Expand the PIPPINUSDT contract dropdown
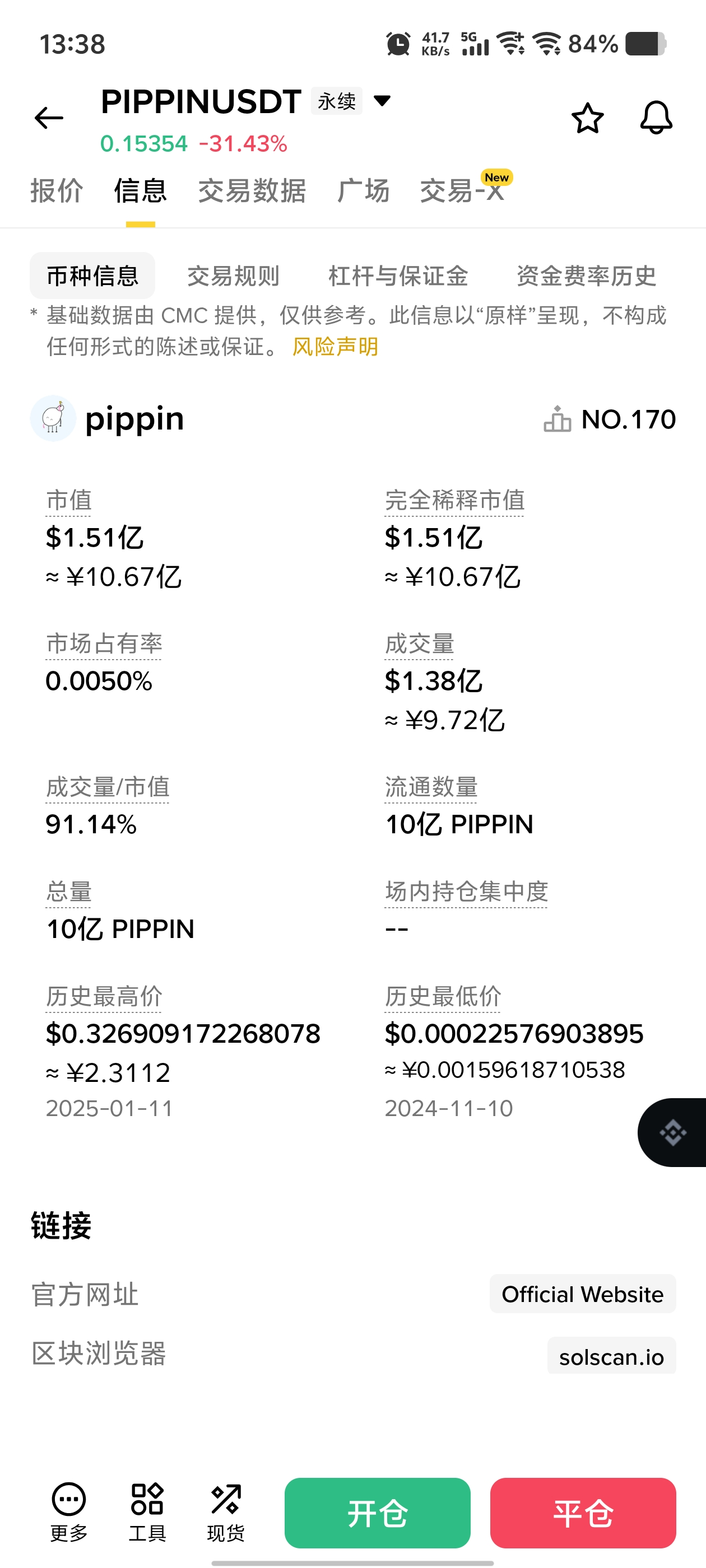The width and height of the screenshot is (706, 1568). click(382, 100)
